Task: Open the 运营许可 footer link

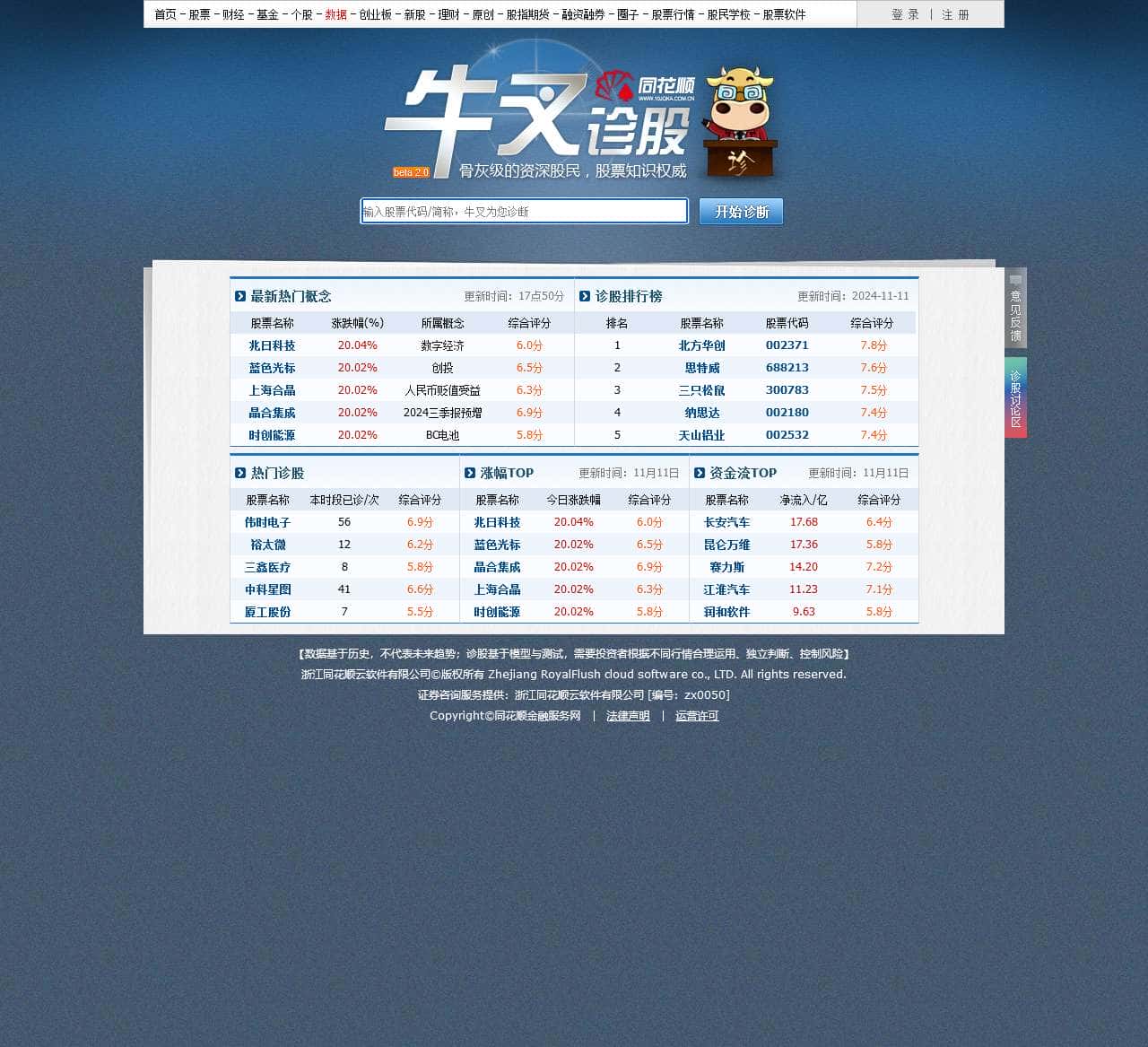Action: [x=697, y=716]
